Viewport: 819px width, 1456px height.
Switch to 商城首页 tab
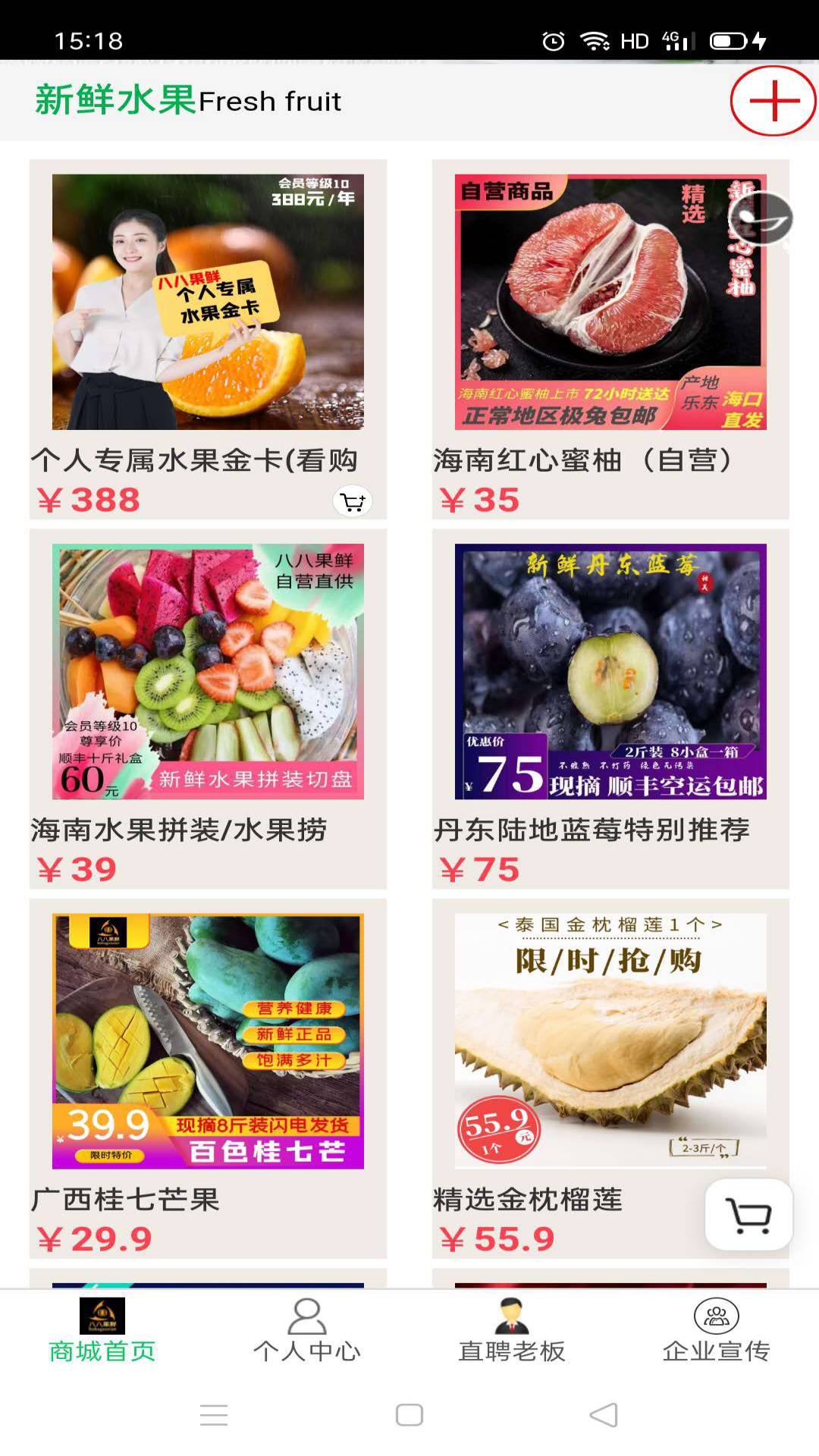102,1331
